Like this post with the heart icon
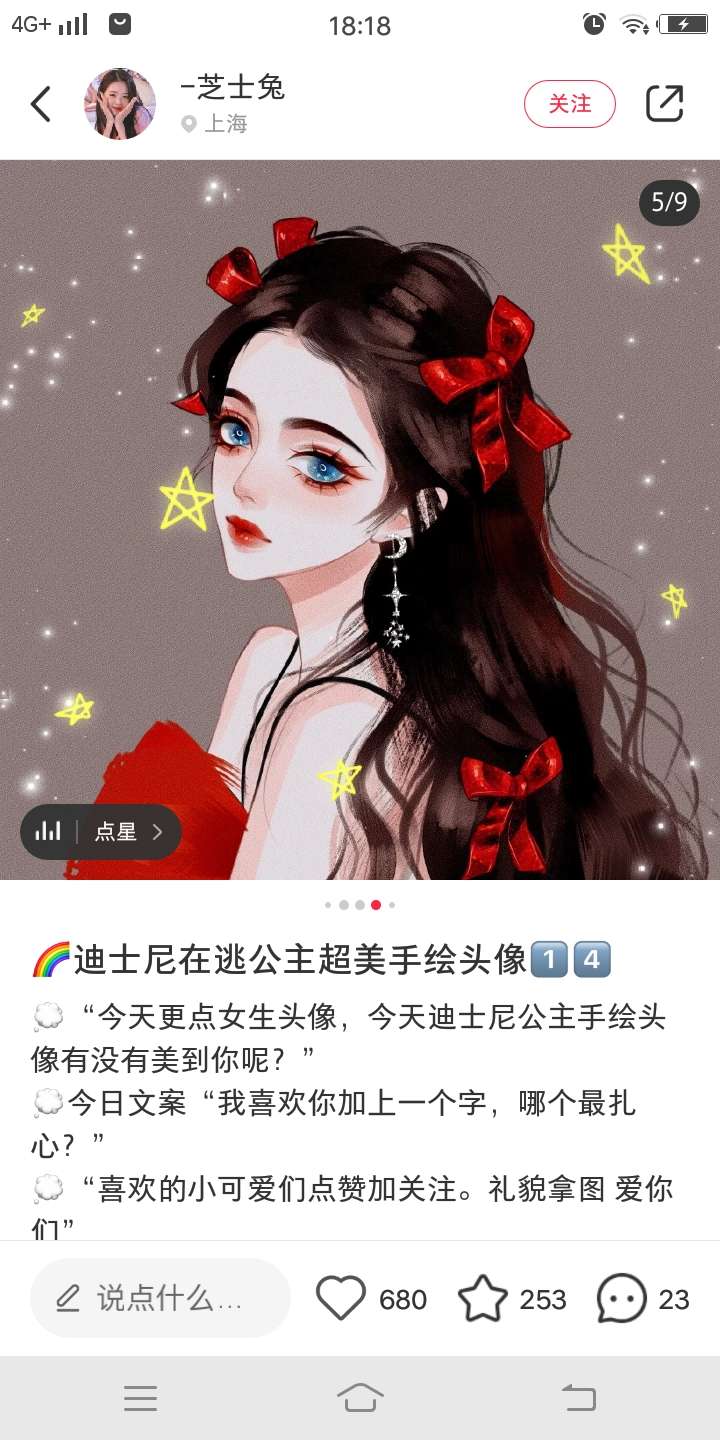720x1440 pixels. (x=341, y=1299)
